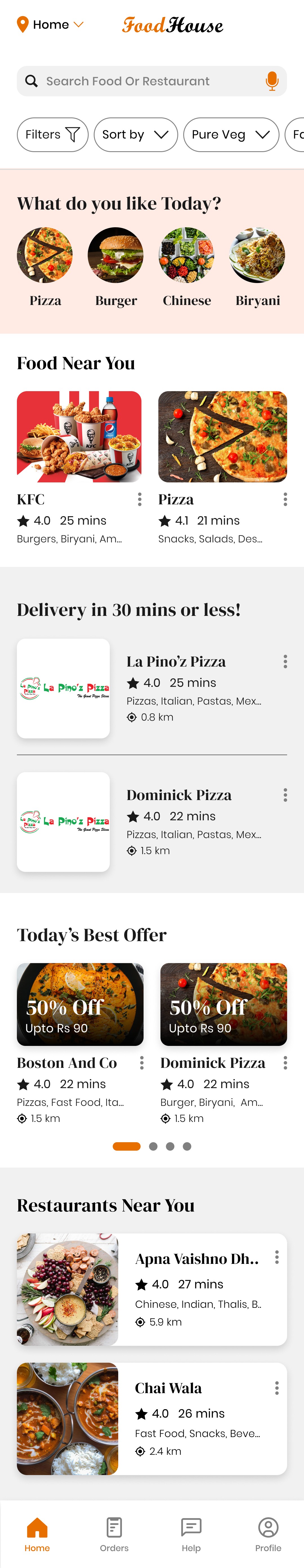Open the KFC restaurant card
The image size is (304, 1568).
coord(79,437)
